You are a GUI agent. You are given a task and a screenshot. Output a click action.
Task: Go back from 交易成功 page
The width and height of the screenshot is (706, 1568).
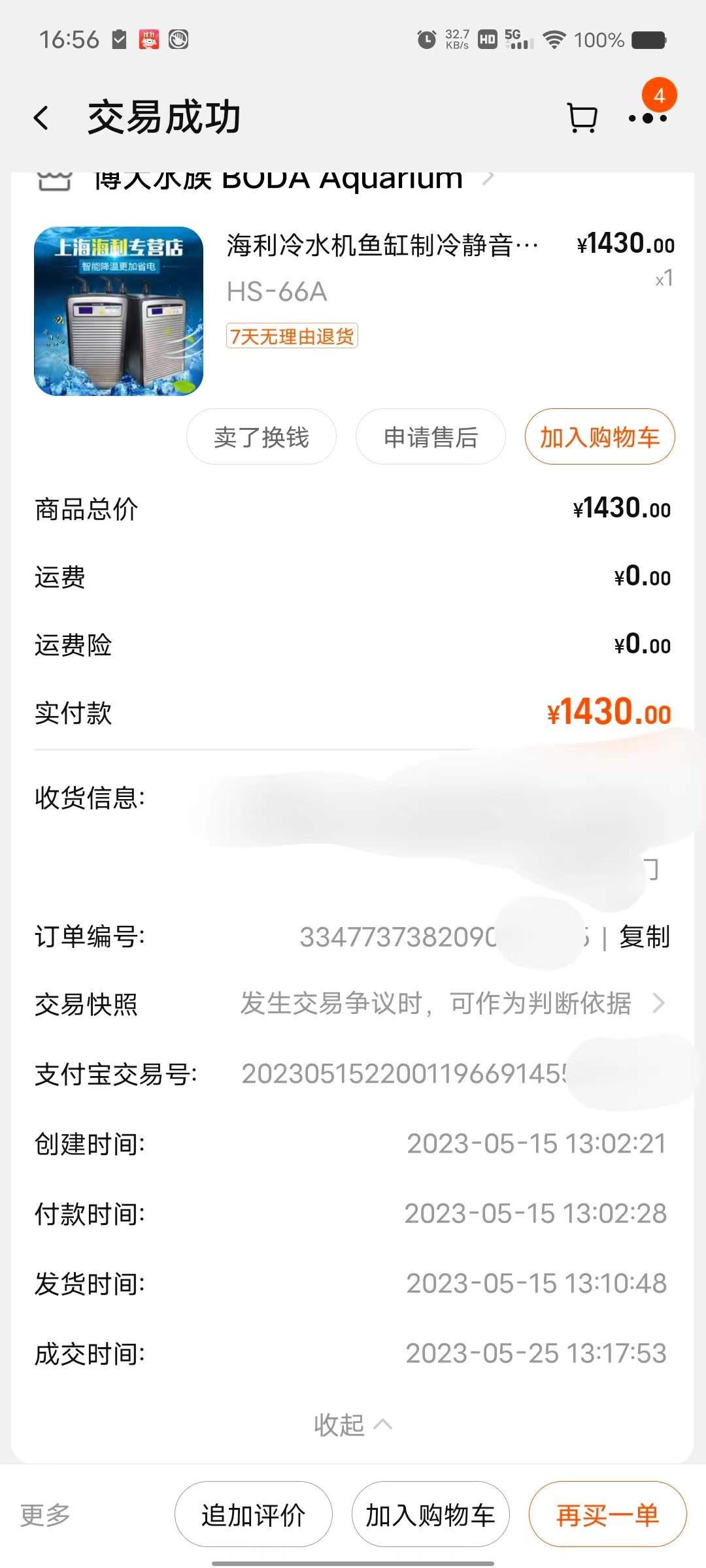click(x=42, y=118)
